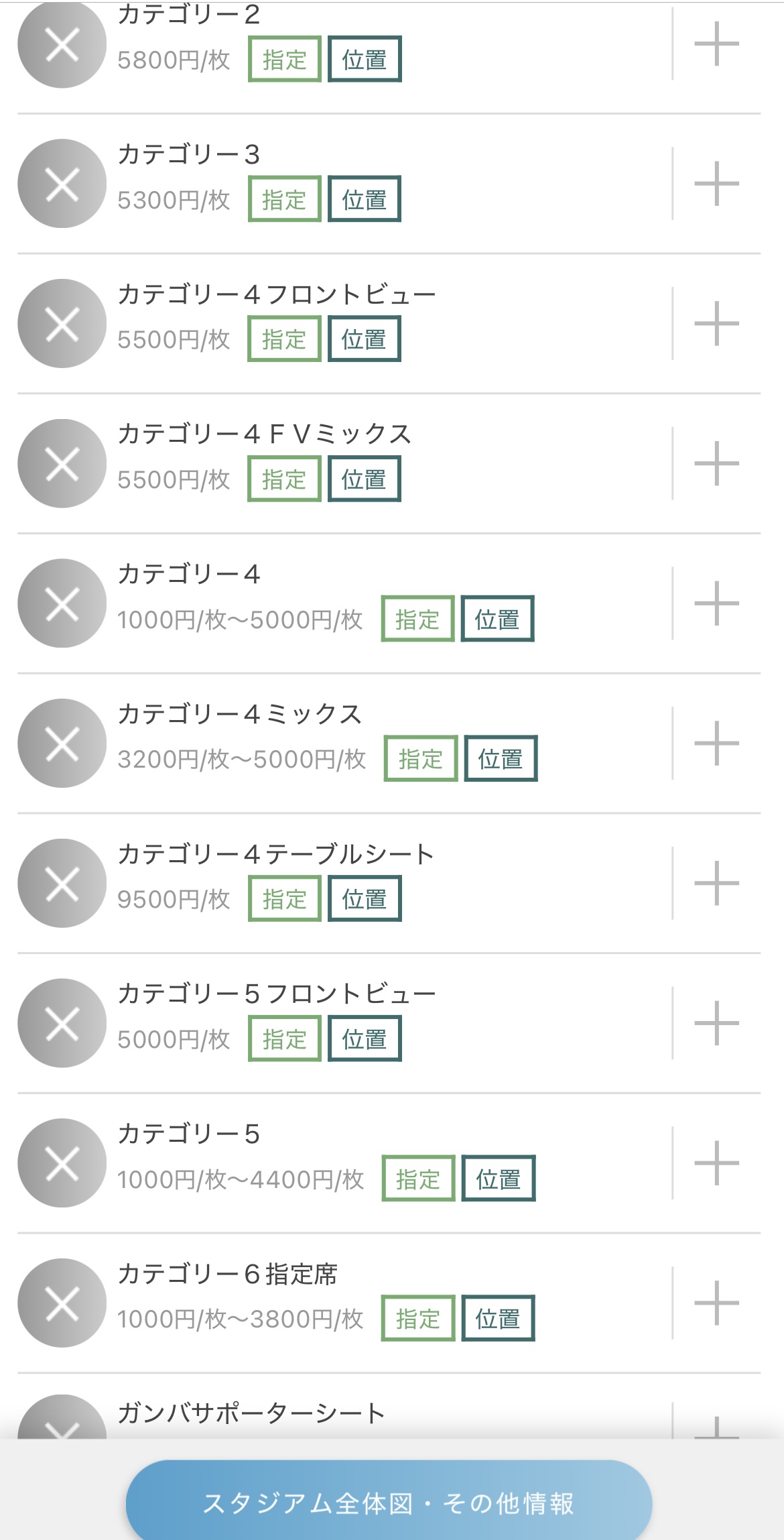
Task: Tap 指定 tag on カテゴリー4テーブルシート
Action: (285, 898)
